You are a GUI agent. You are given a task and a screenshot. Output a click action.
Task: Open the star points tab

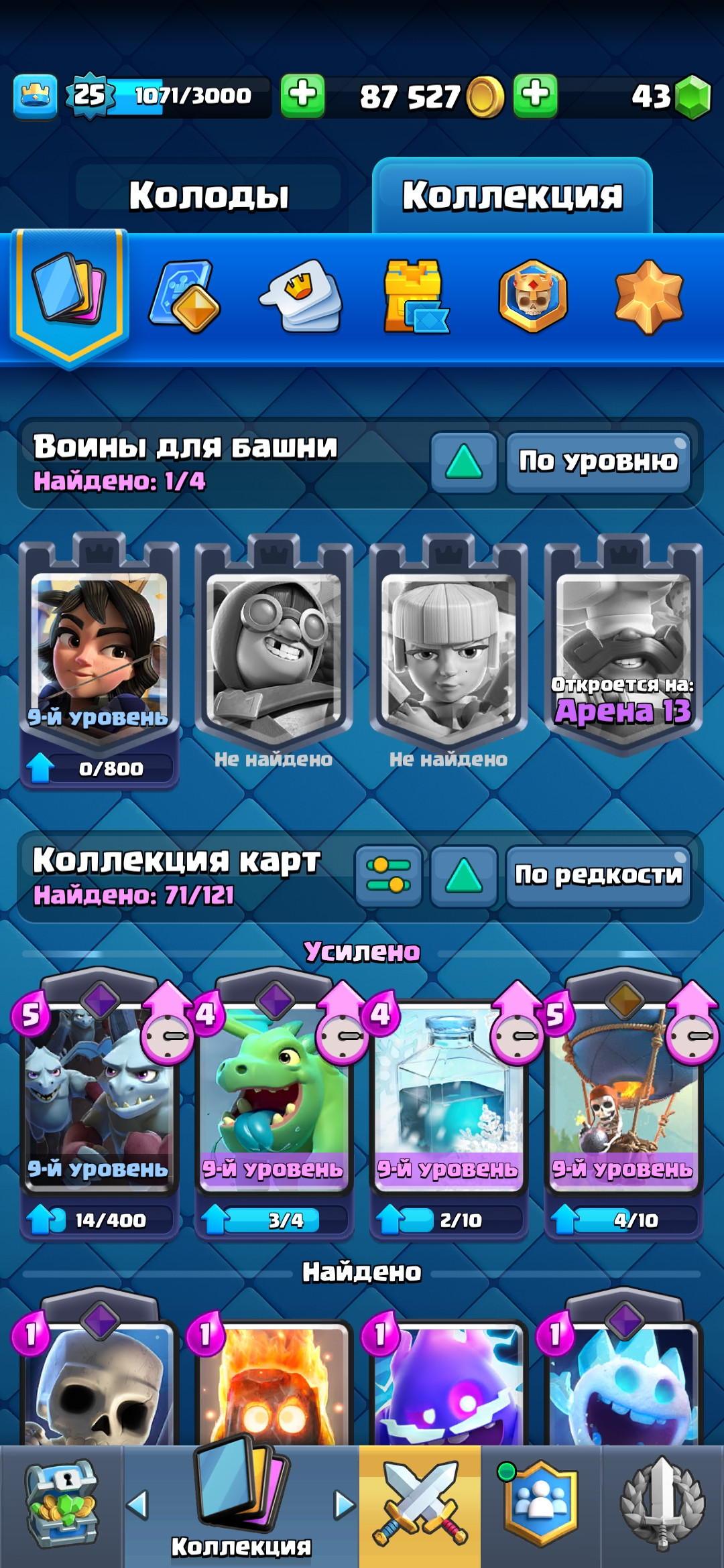(648, 297)
